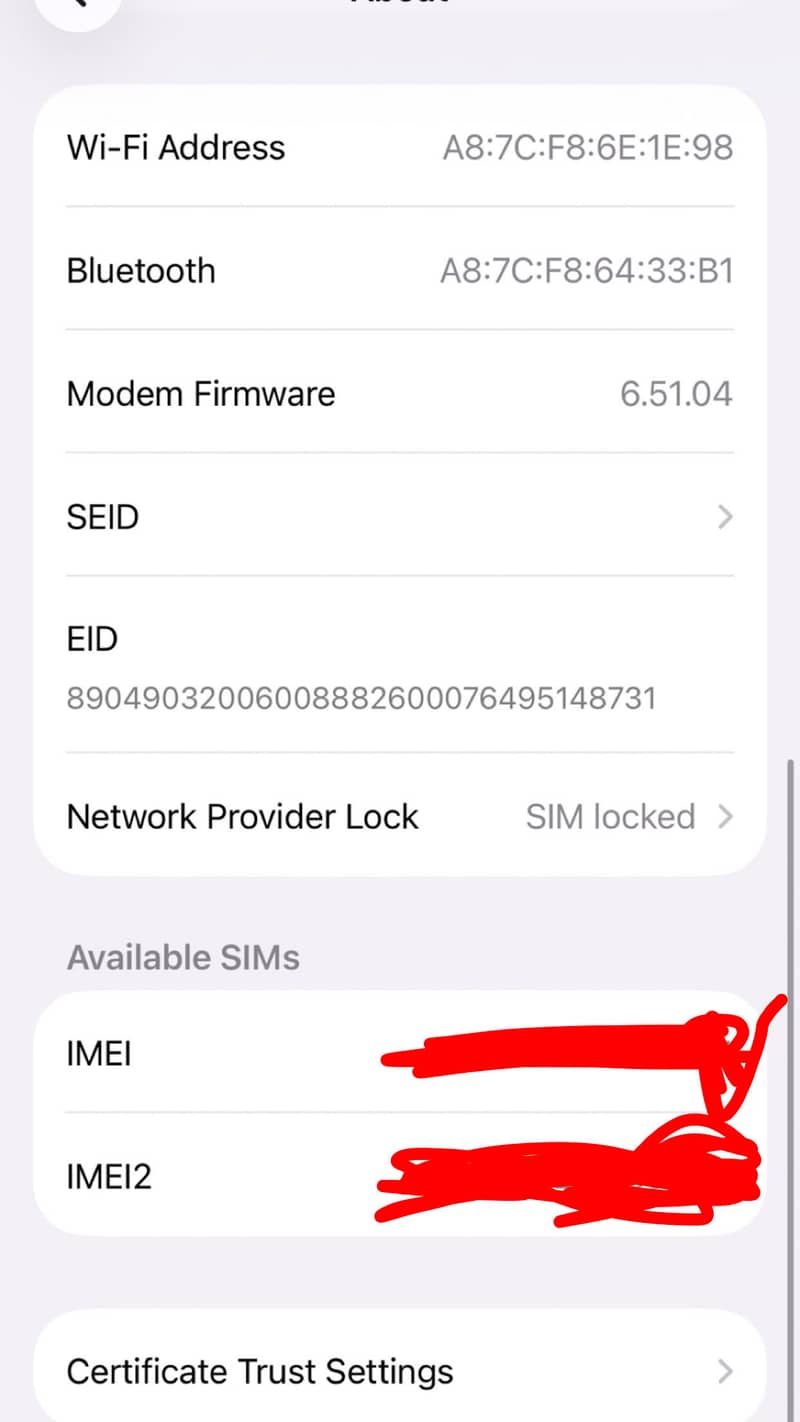This screenshot has width=800, height=1422.
Task: Open Network Provider Lock details
Action: click(400, 816)
